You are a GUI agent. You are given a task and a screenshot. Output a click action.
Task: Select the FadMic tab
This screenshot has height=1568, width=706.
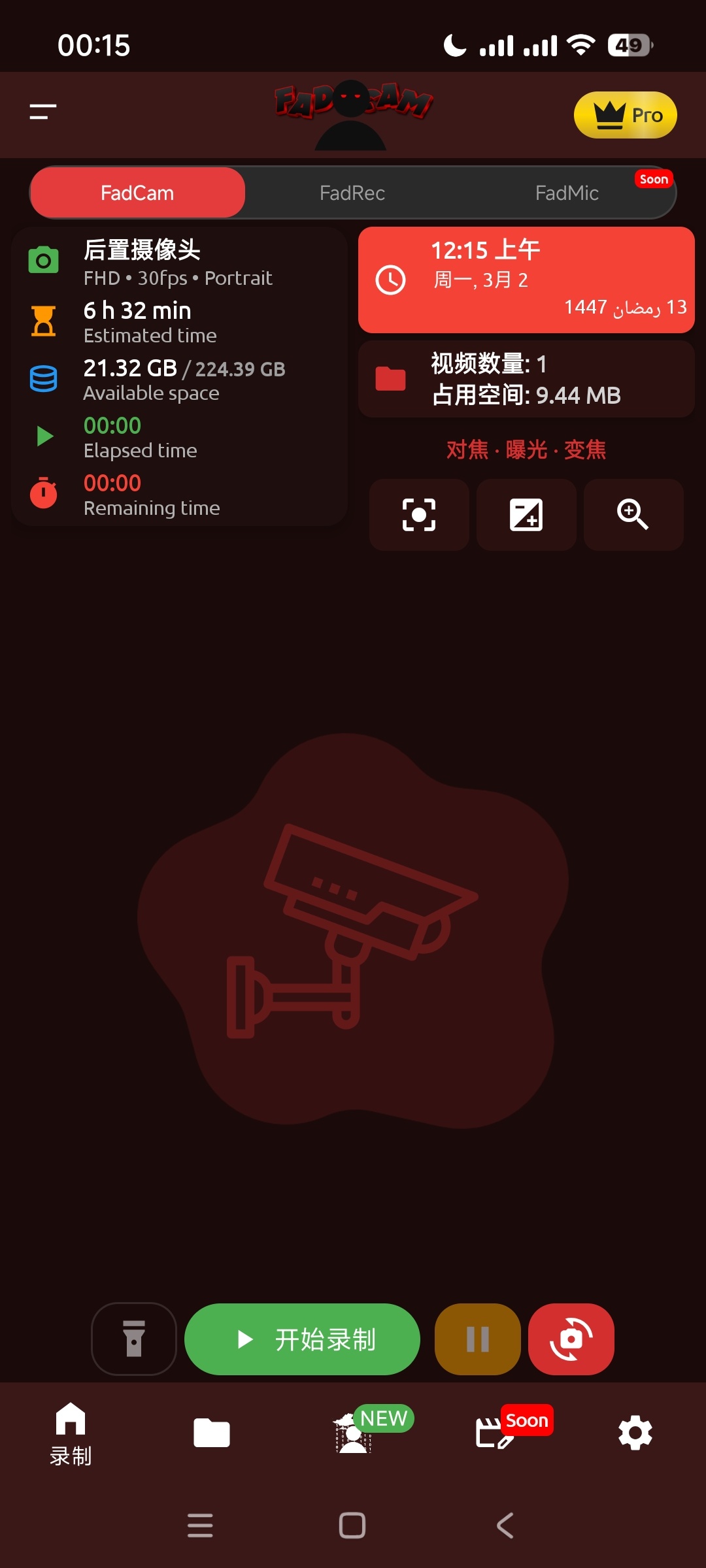click(x=567, y=193)
